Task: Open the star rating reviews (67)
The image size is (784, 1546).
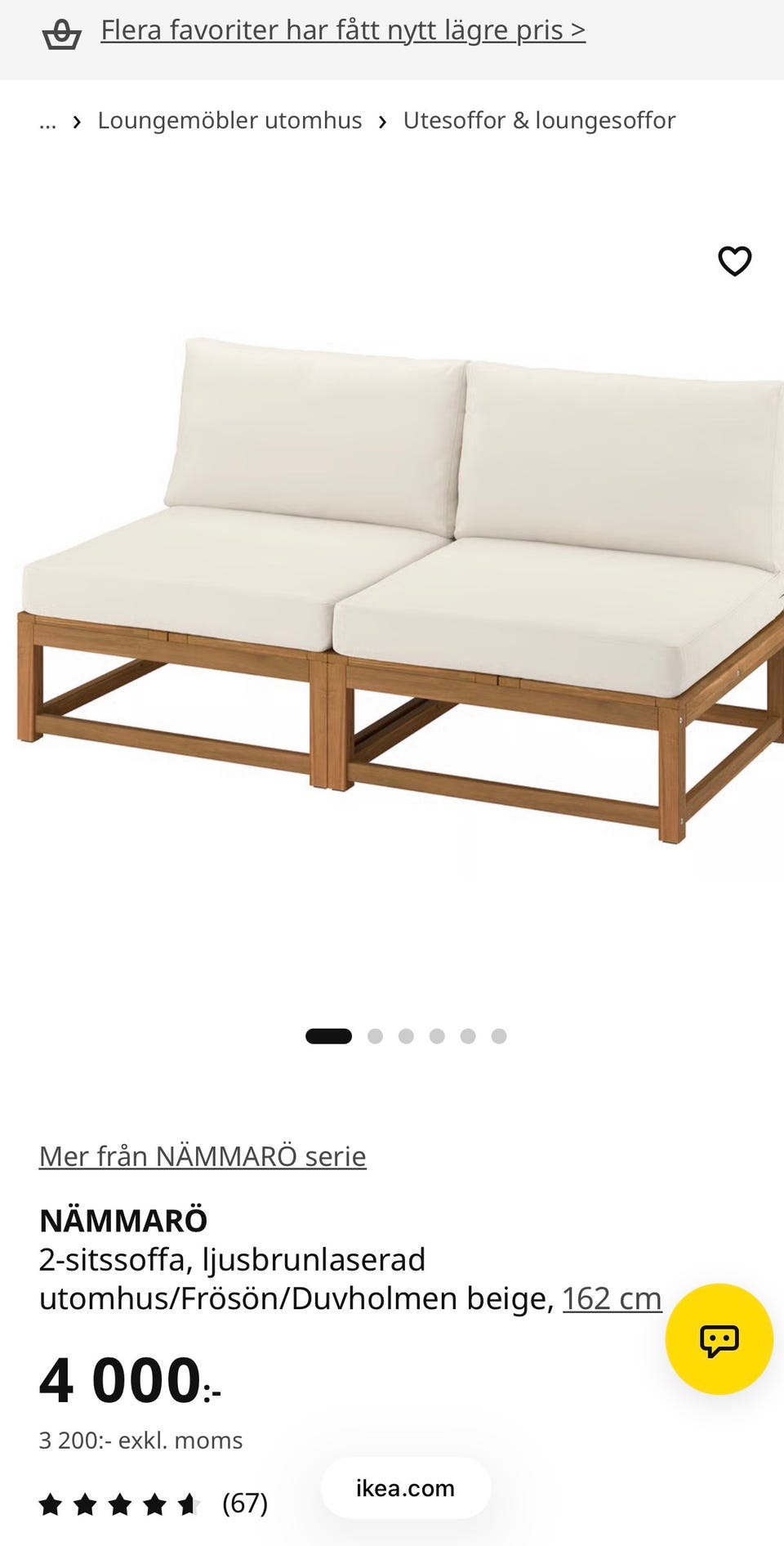Action: pos(154,1503)
